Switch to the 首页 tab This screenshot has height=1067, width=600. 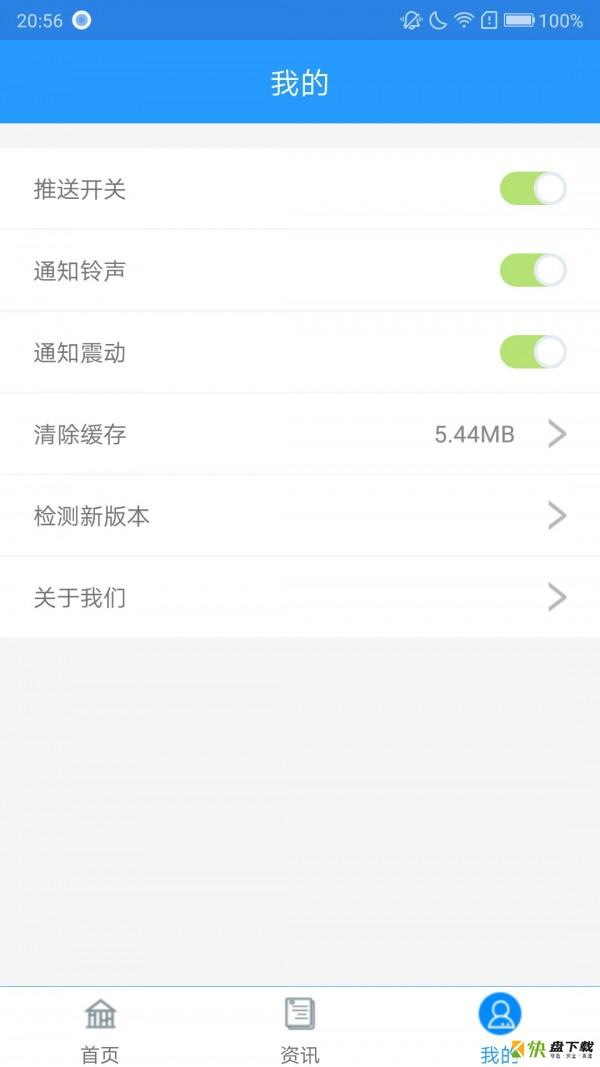point(100,1028)
